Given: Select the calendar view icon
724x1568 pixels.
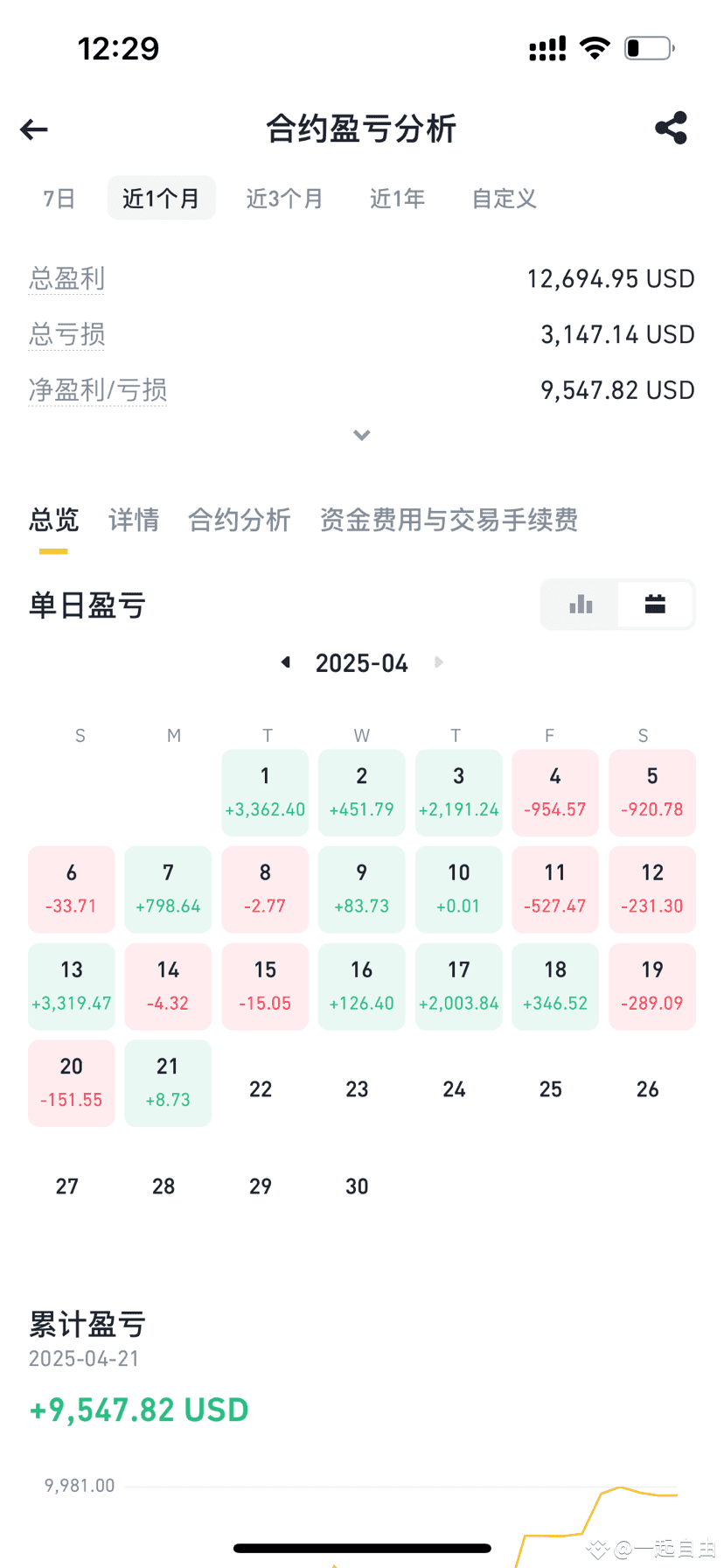Looking at the screenshot, I should pos(655,605).
